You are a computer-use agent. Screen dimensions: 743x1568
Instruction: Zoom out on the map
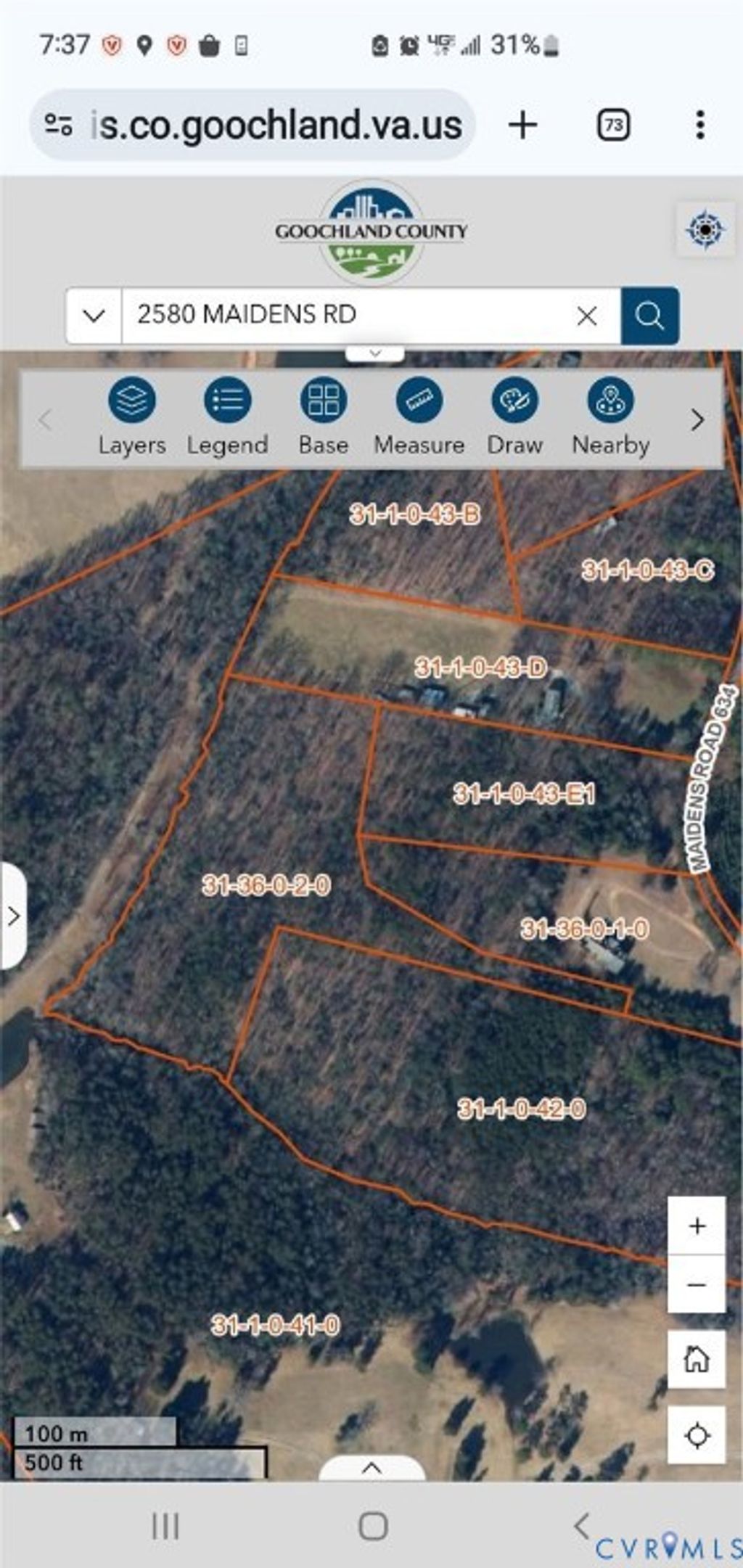pyautogui.click(x=697, y=1285)
